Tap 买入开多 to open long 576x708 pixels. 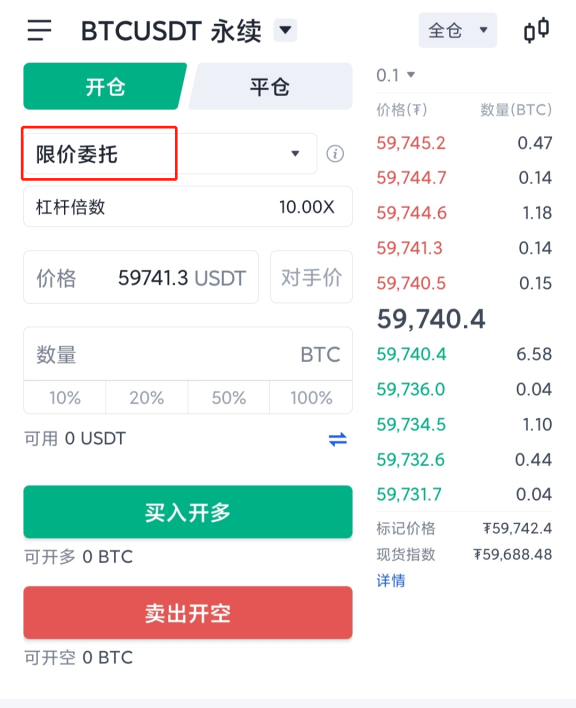[x=188, y=512]
